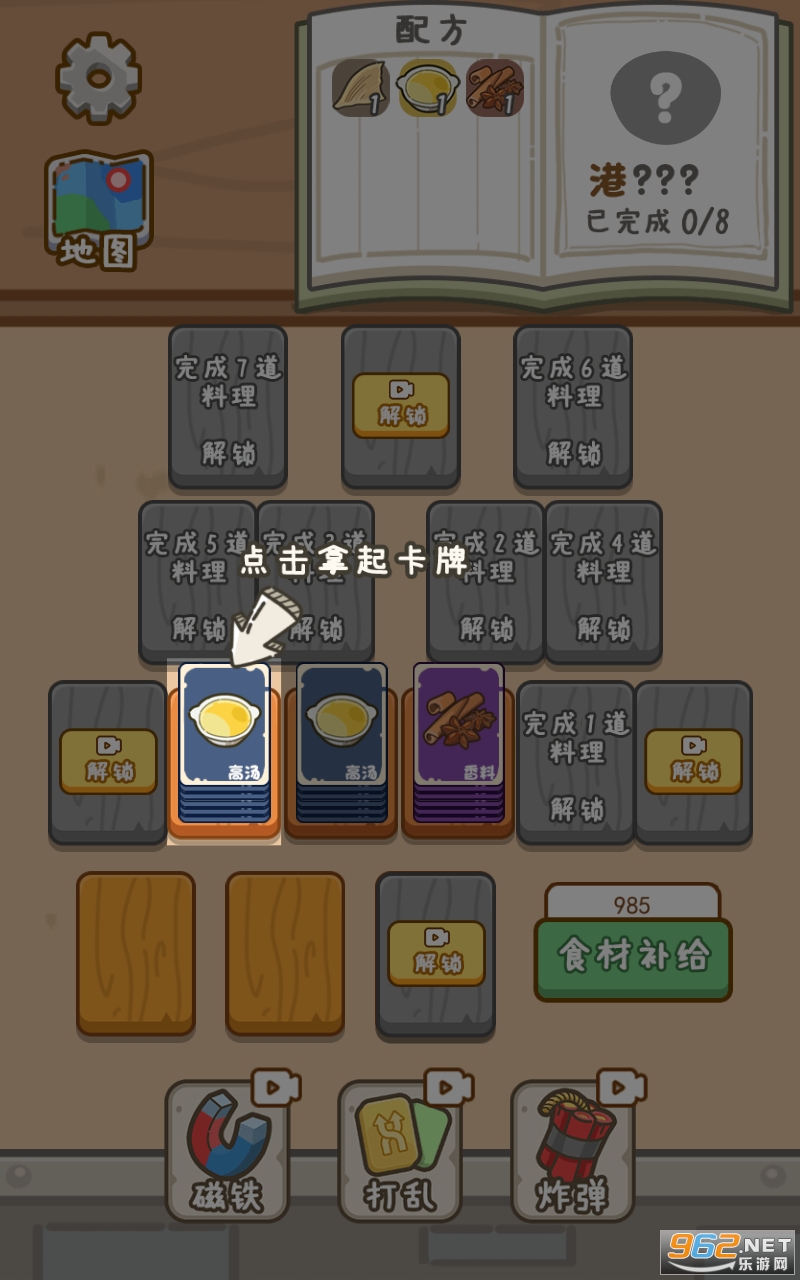Tap the green 食材补给 button

[633, 957]
